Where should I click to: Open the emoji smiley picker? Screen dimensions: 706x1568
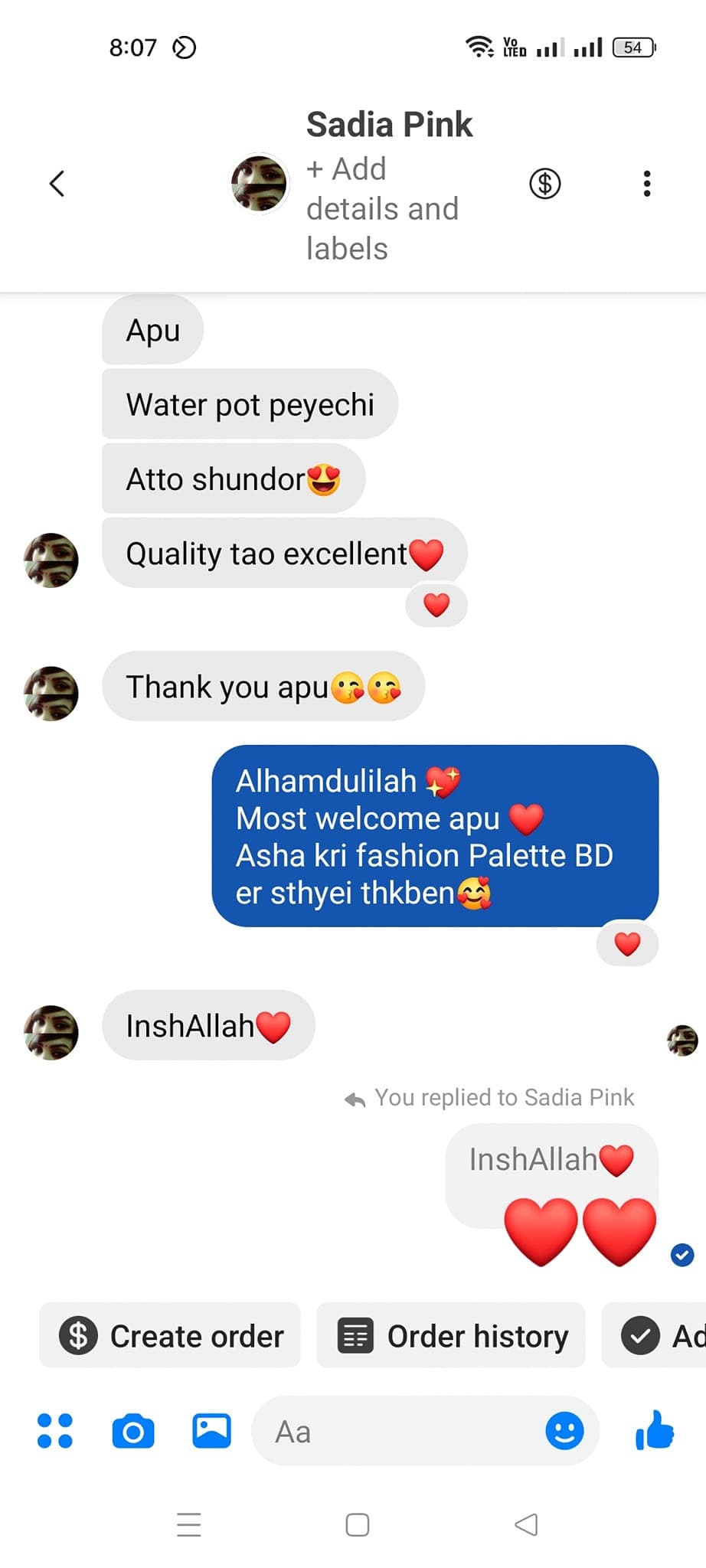pyautogui.click(x=564, y=1431)
